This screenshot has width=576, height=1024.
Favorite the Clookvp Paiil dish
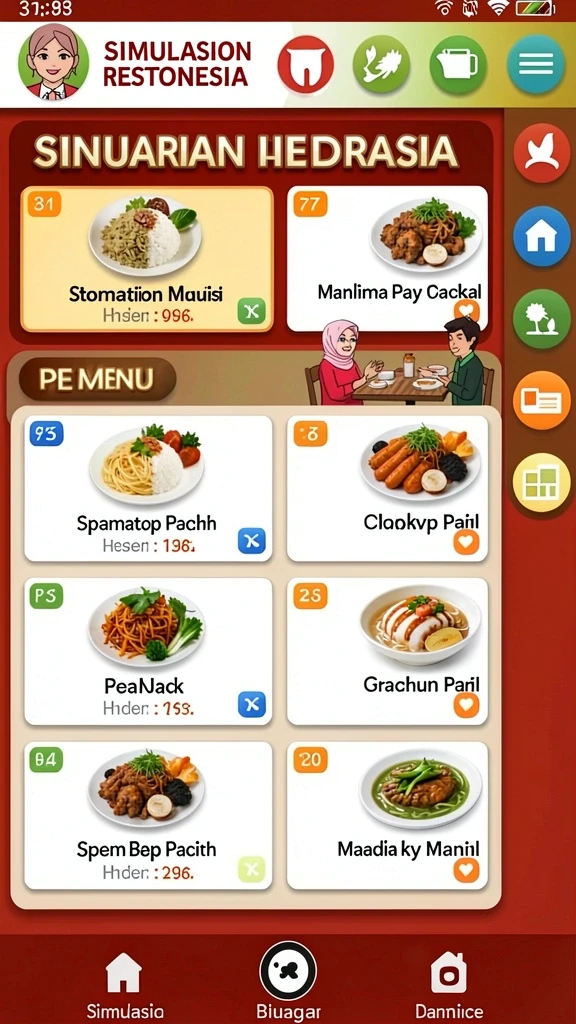[x=466, y=541]
